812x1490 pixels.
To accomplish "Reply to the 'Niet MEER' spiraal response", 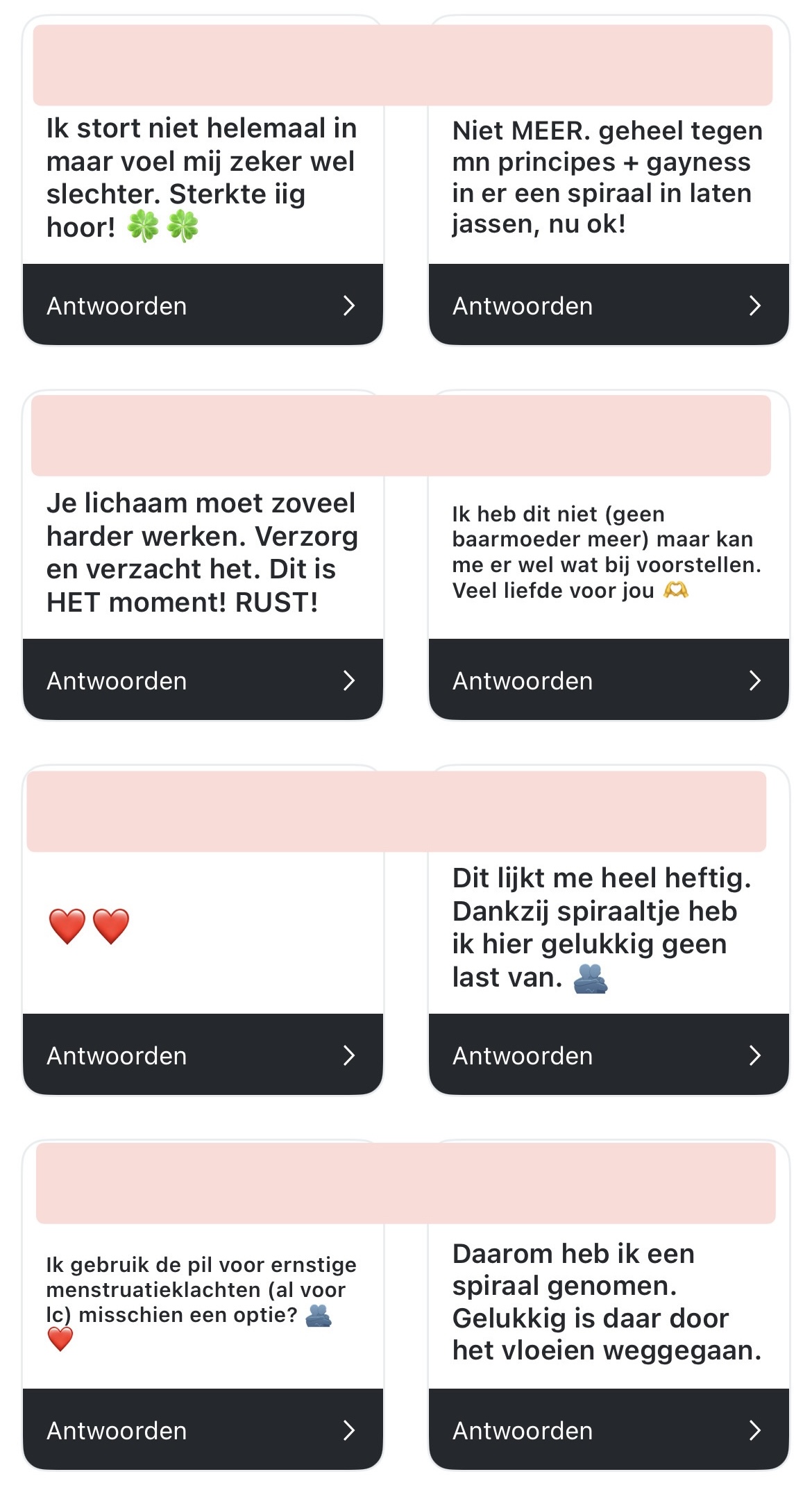I will pyautogui.click(x=608, y=305).
